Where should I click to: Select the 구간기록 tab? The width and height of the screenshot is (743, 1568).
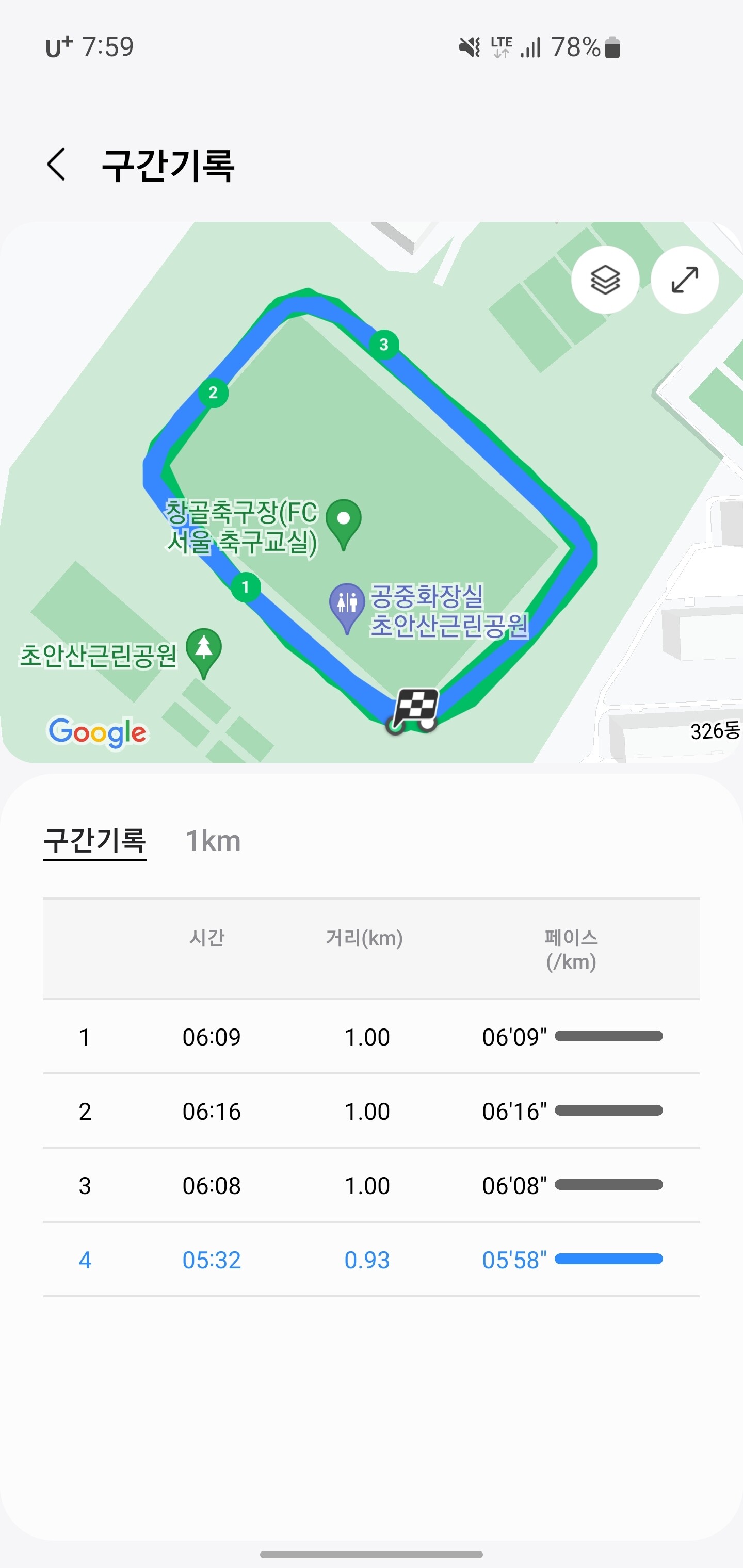[95, 841]
